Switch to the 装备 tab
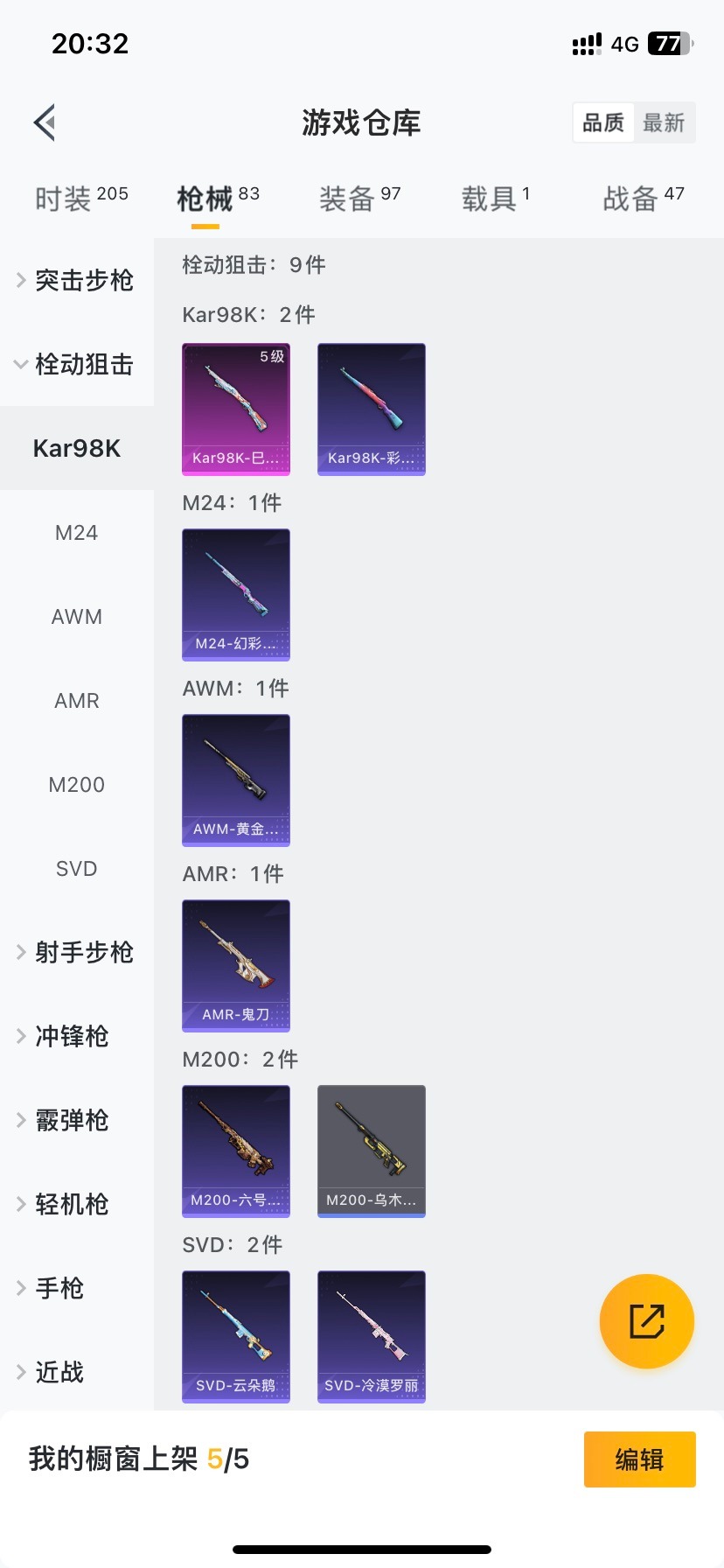 359,199
